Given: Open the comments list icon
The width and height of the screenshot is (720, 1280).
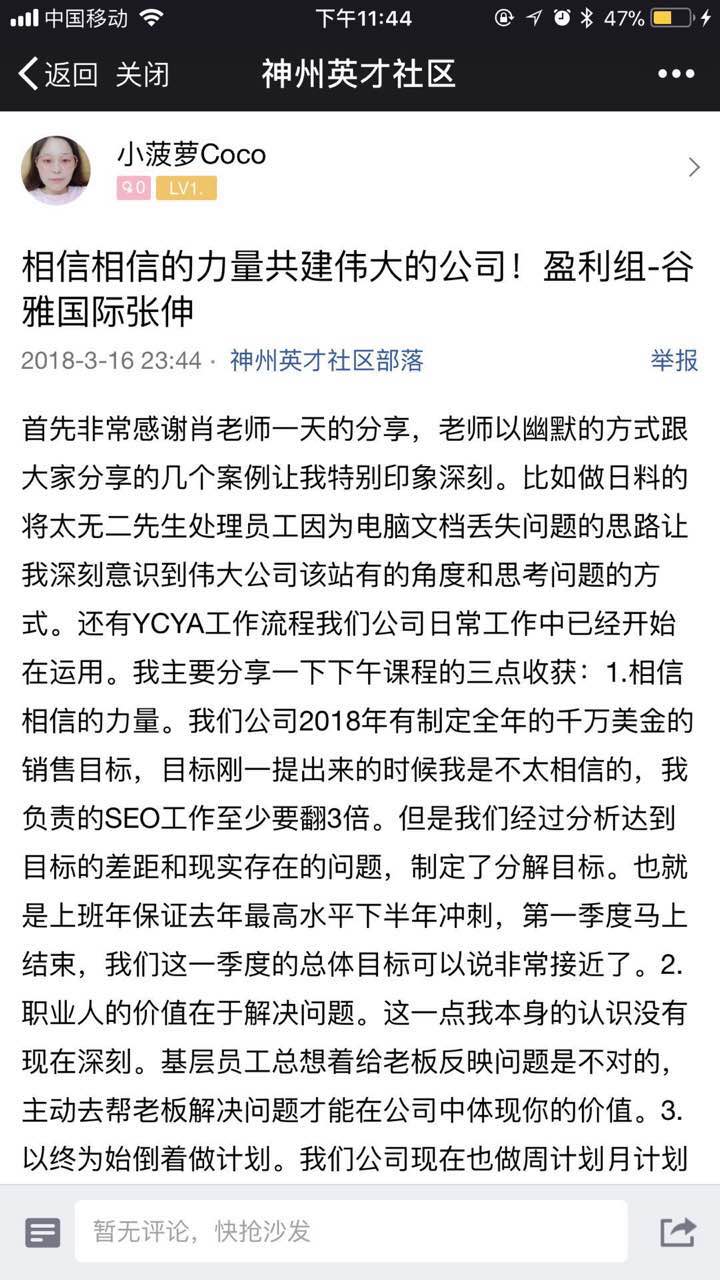Looking at the screenshot, I should [x=43, y=1232].
